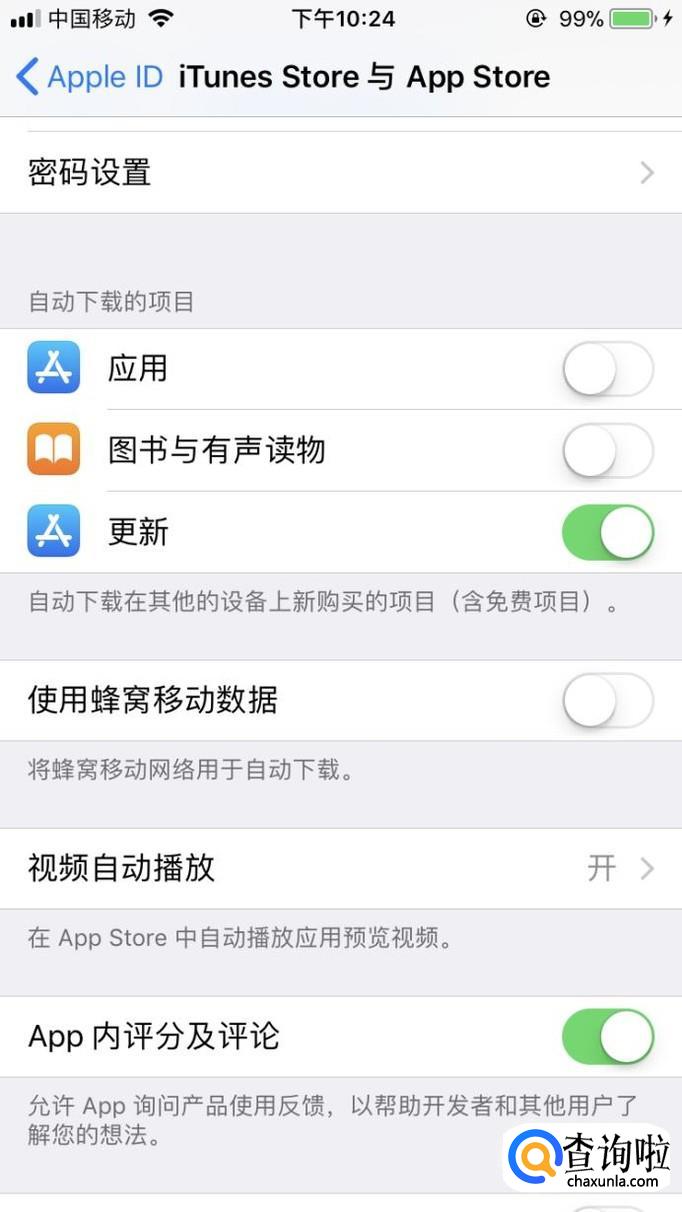Screen dimensions: 682x1212
Task: Open 视频自动播放 settings
Action: click(x=340, y=868)
